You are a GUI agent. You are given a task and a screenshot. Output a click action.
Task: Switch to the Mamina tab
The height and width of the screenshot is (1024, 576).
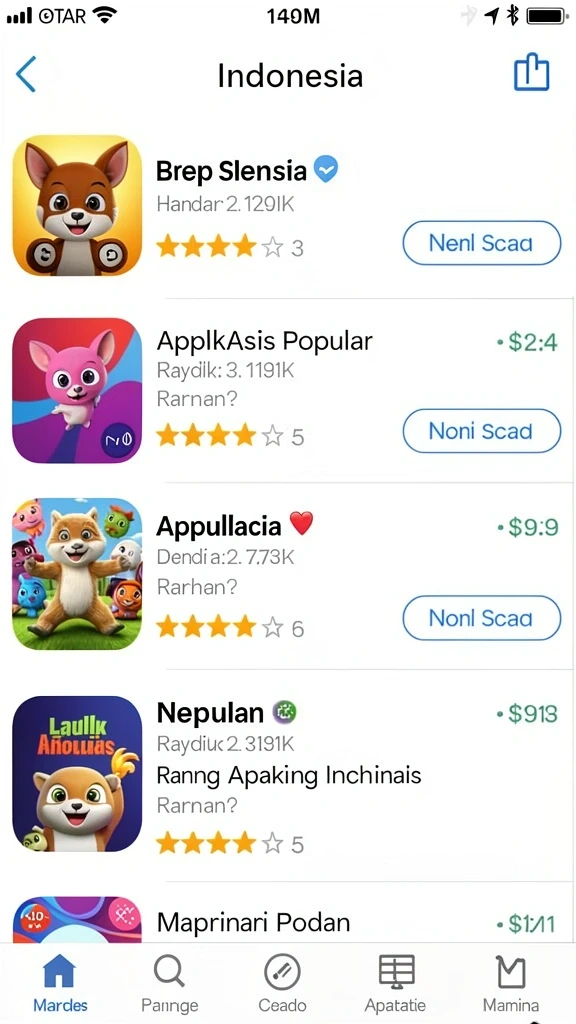coord(511,983)
